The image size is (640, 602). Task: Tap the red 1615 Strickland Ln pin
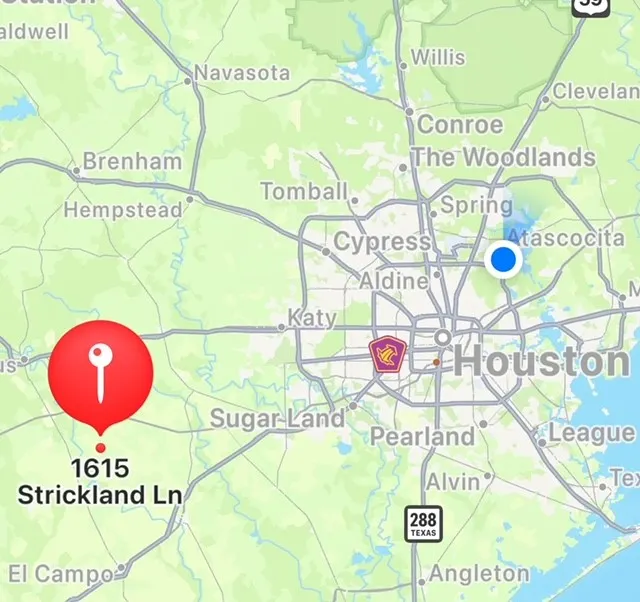pyautogui.click(x=100, y=373)
